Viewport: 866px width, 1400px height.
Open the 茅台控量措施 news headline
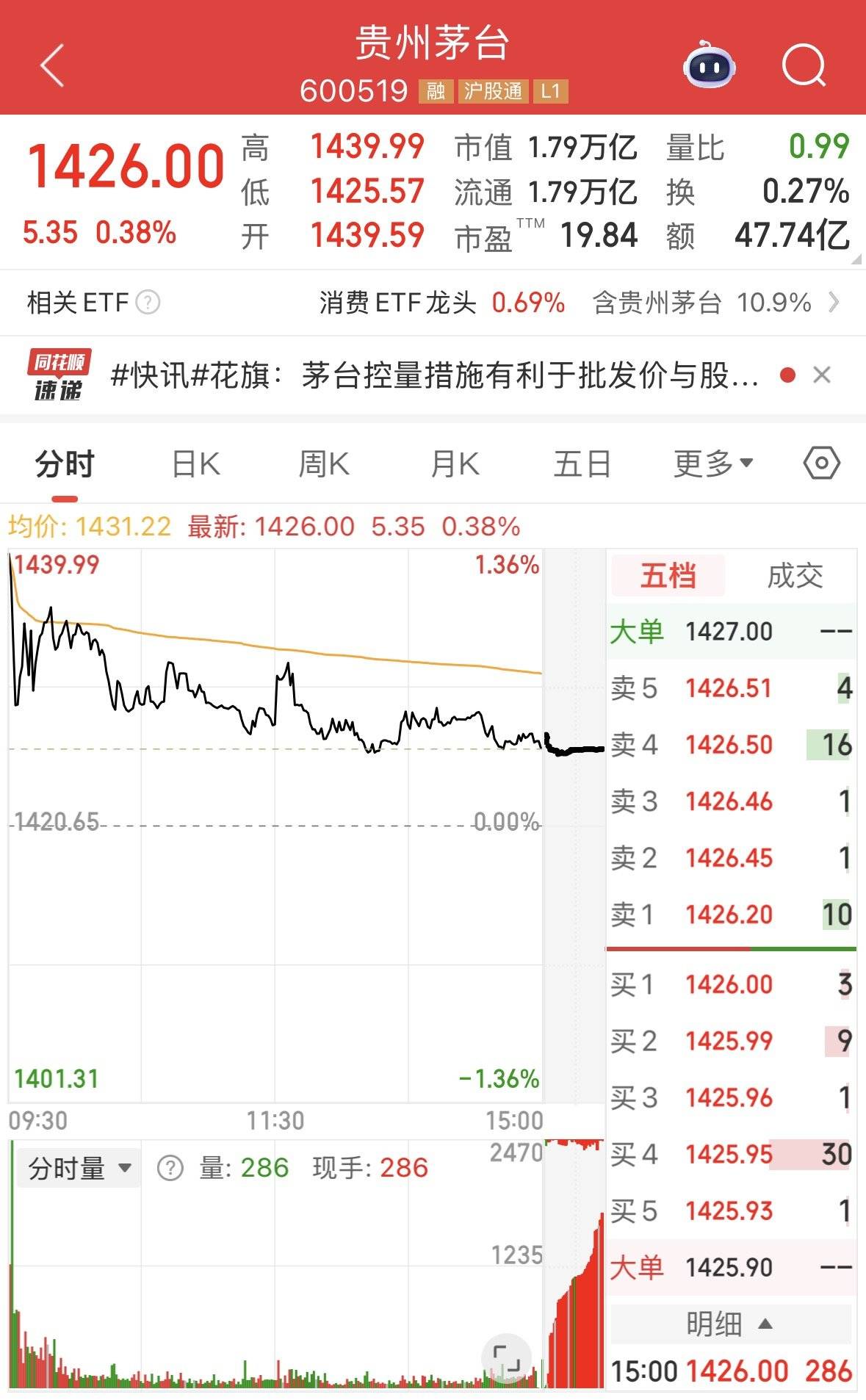433,375
